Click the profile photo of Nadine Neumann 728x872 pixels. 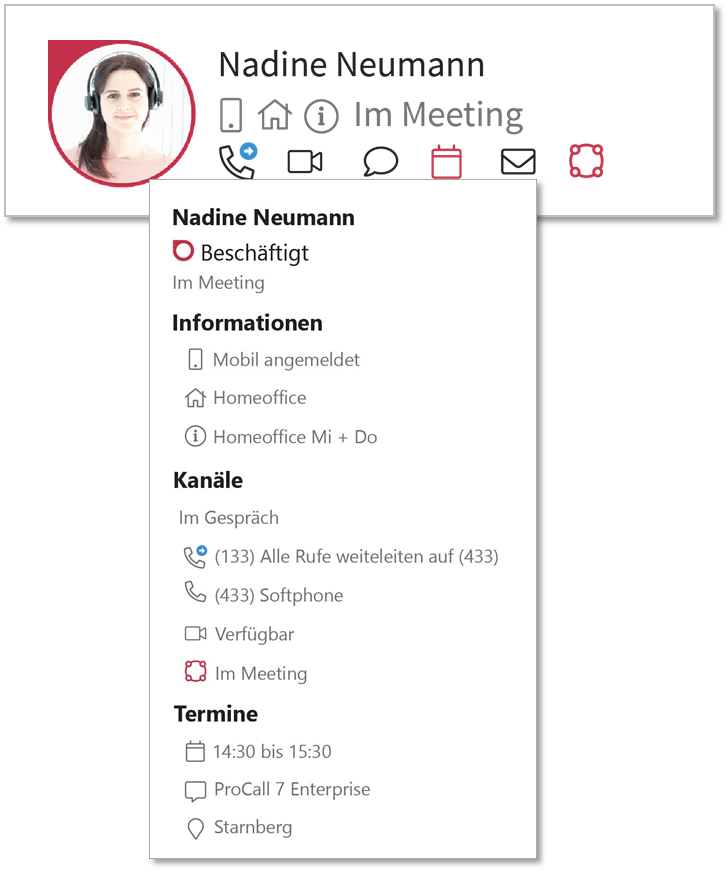(x=120, y=113)
